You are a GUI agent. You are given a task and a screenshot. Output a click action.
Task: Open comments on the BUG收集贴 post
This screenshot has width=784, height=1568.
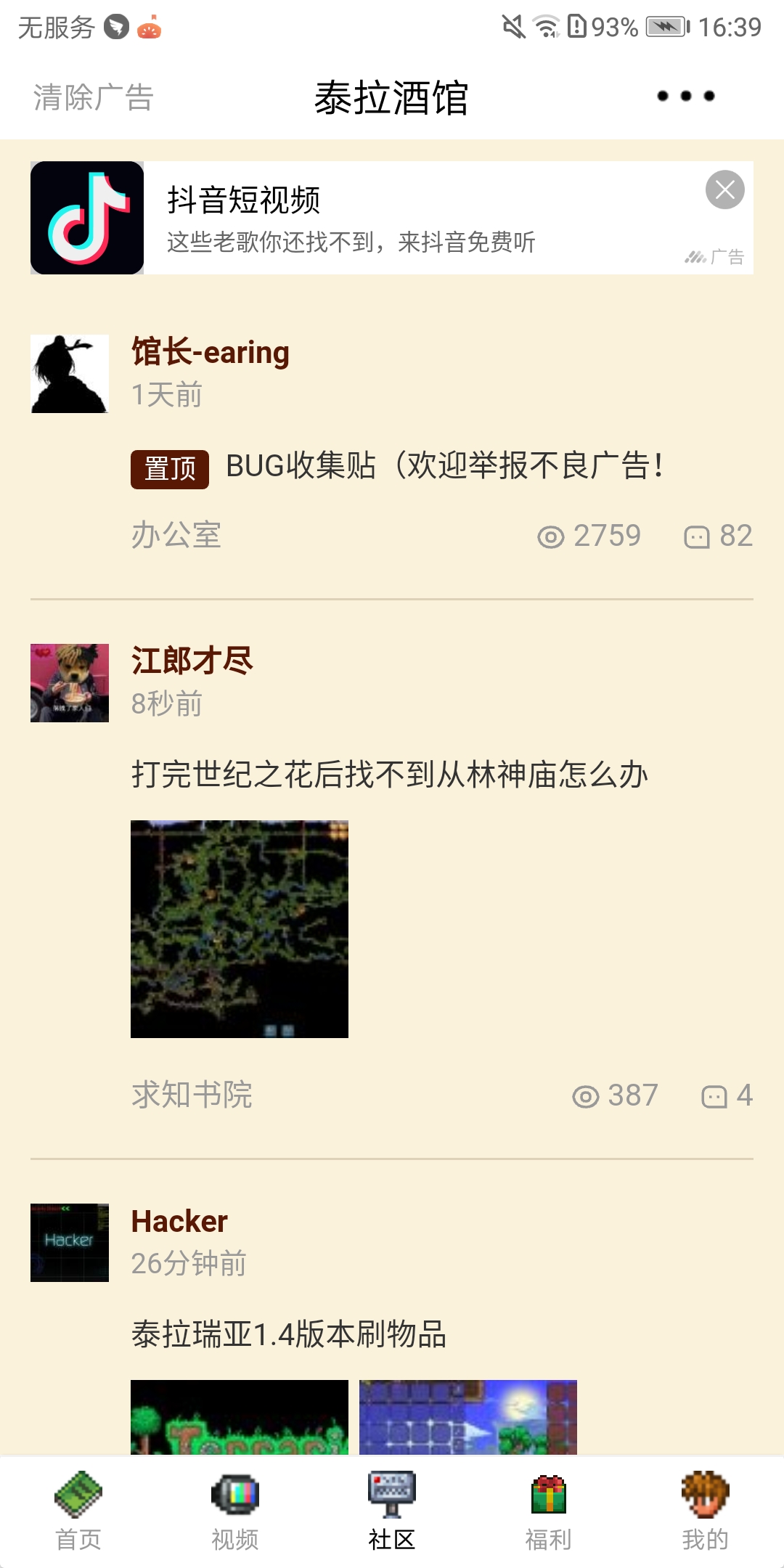coord(718,536)
